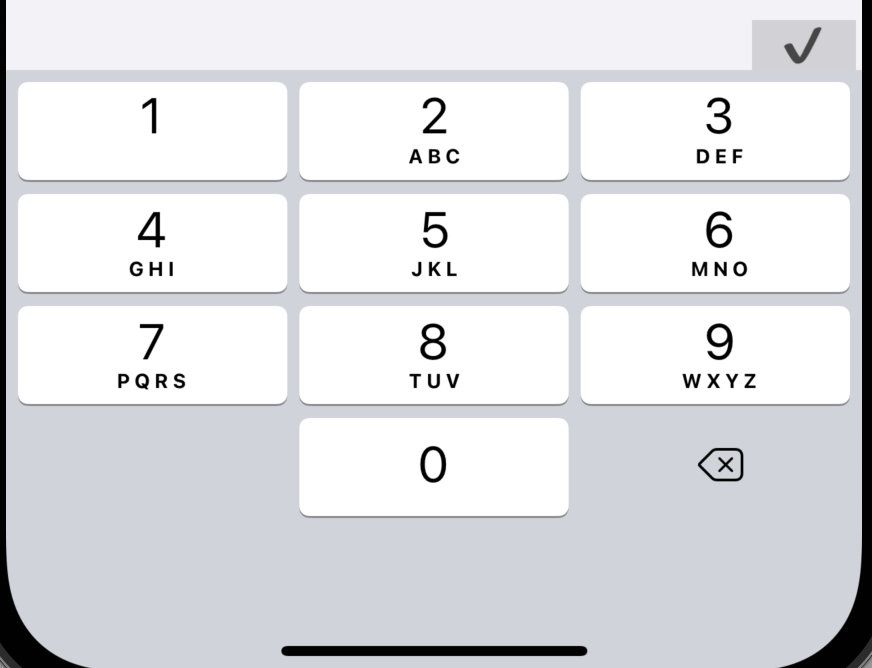Tap the 7 PQRS key
The width and height of the screenshot is (872, 668).
coord(152,355)
